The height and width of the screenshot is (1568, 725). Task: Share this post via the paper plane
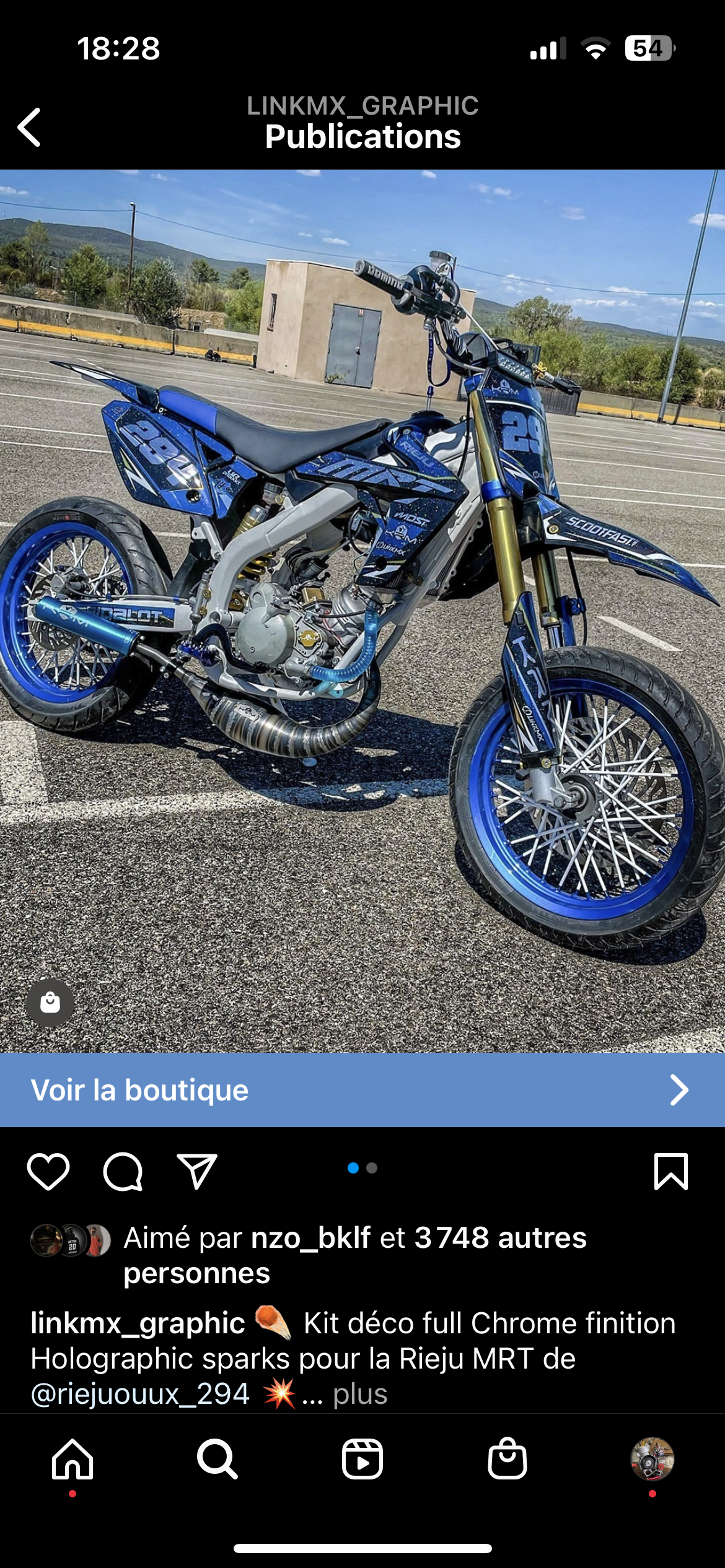pyautogui.click(x=197, y=1171)
